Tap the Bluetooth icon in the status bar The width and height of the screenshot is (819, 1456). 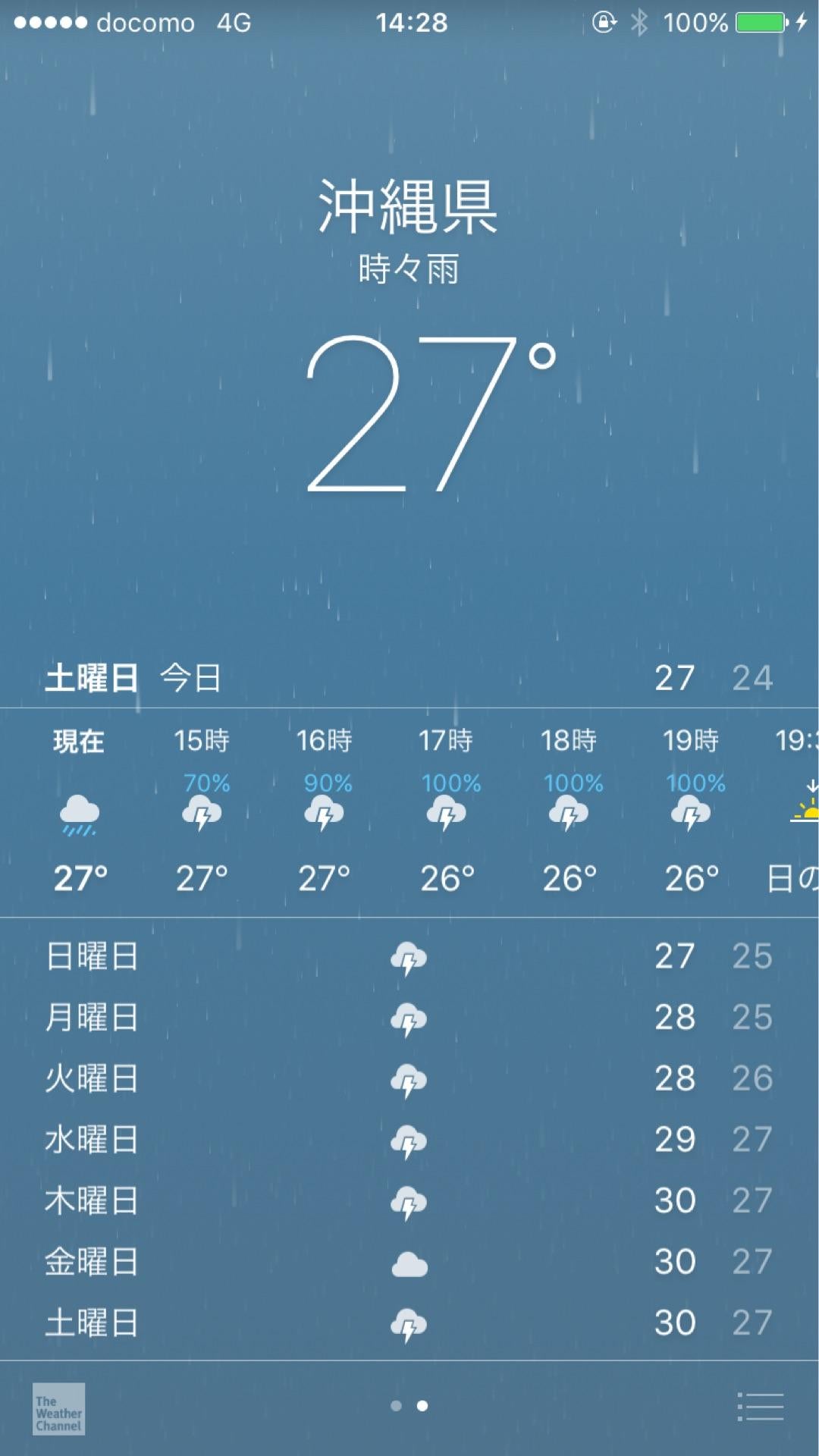point(639,23)
